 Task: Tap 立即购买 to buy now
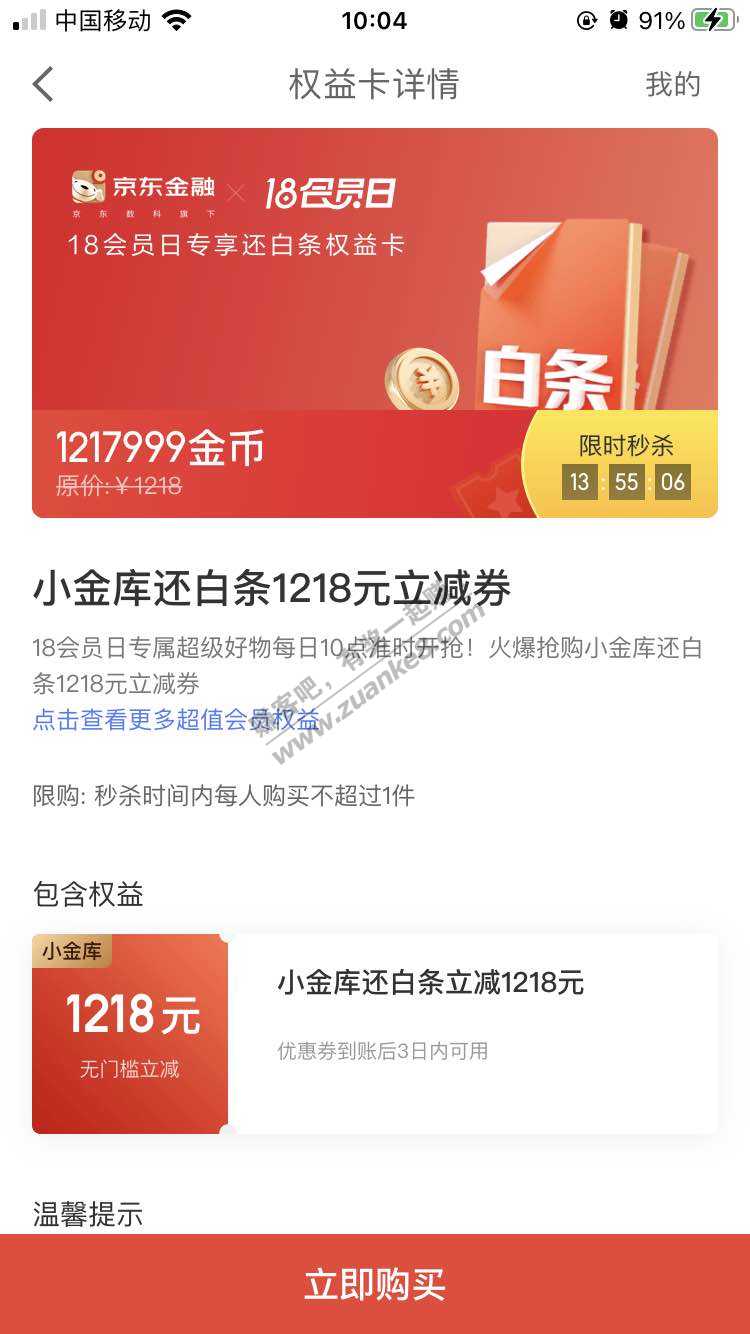point(375,1284)
